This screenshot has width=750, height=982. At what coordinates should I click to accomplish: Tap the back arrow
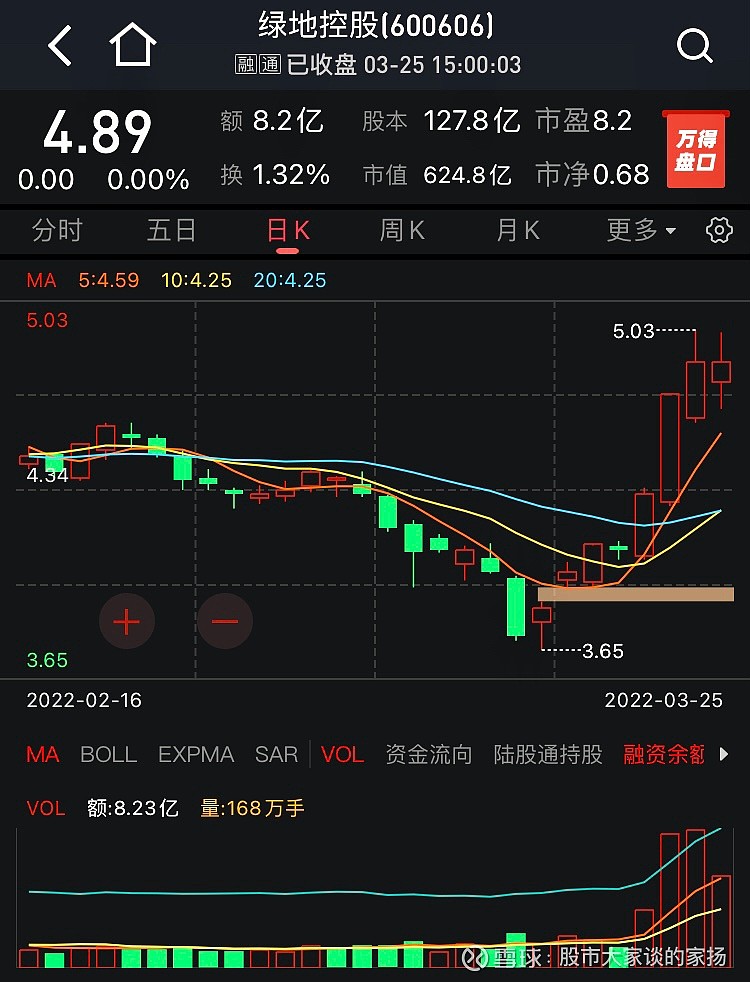pyautogui.click(x=58, y=45)
